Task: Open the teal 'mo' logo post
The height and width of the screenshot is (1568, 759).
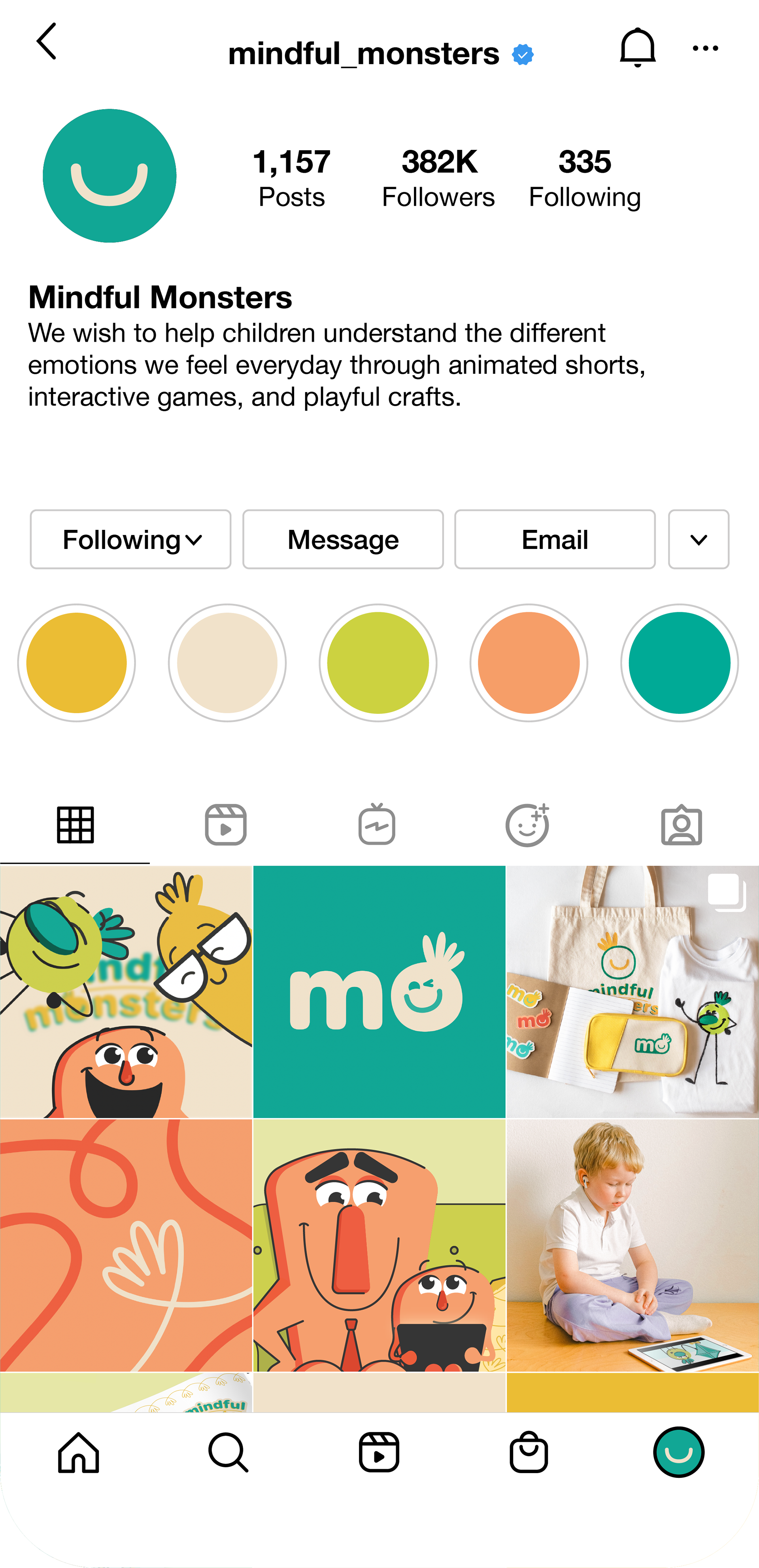Action: click(x=379, y=991)
